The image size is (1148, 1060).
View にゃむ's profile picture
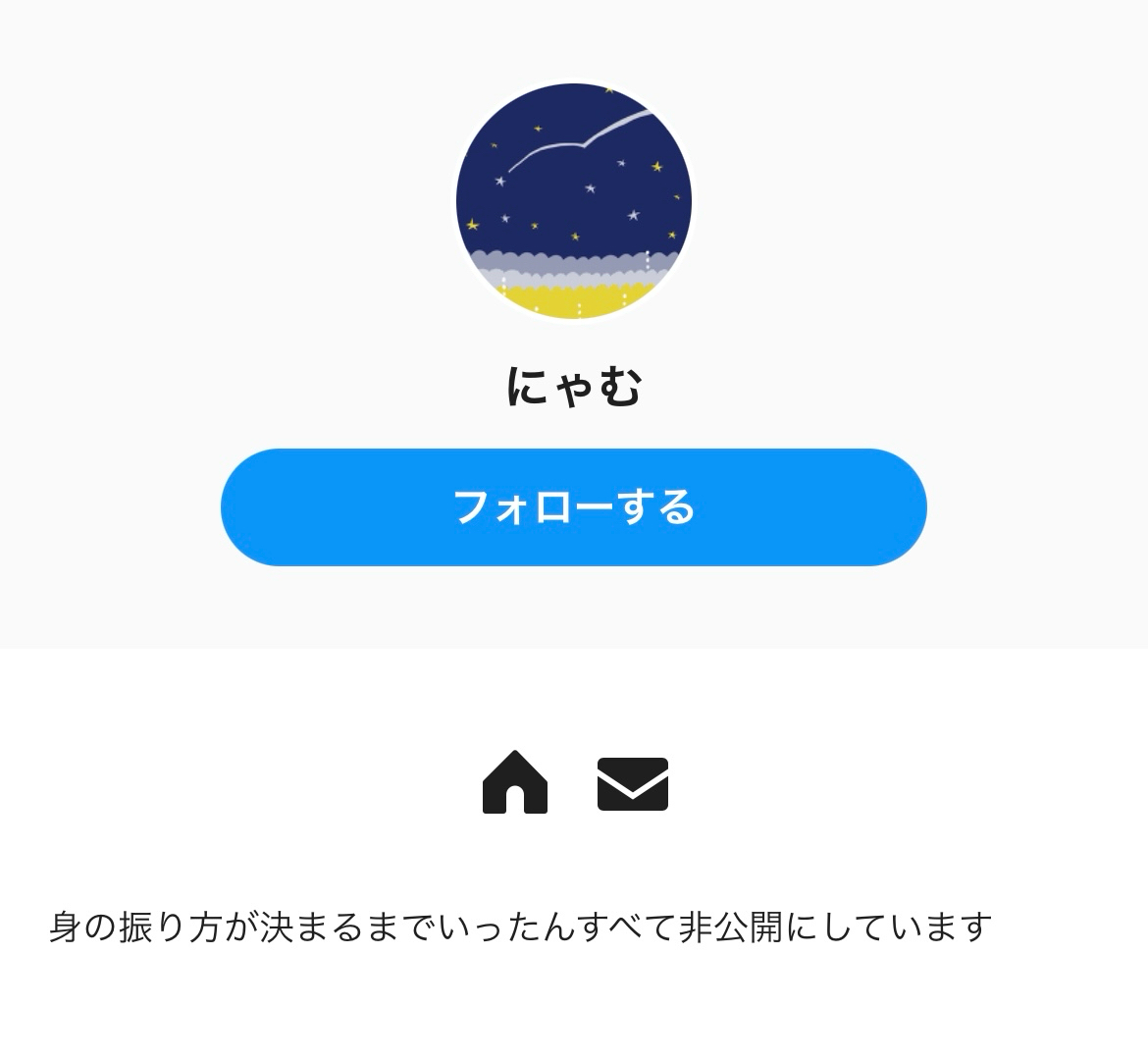574,201
